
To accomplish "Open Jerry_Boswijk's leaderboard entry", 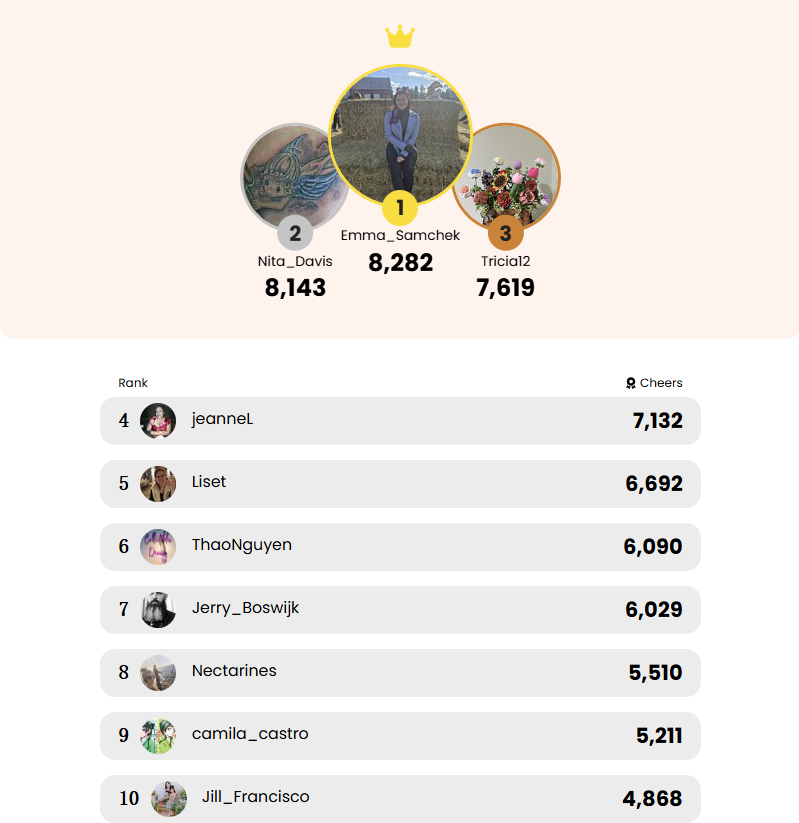I will pos(400,610).
